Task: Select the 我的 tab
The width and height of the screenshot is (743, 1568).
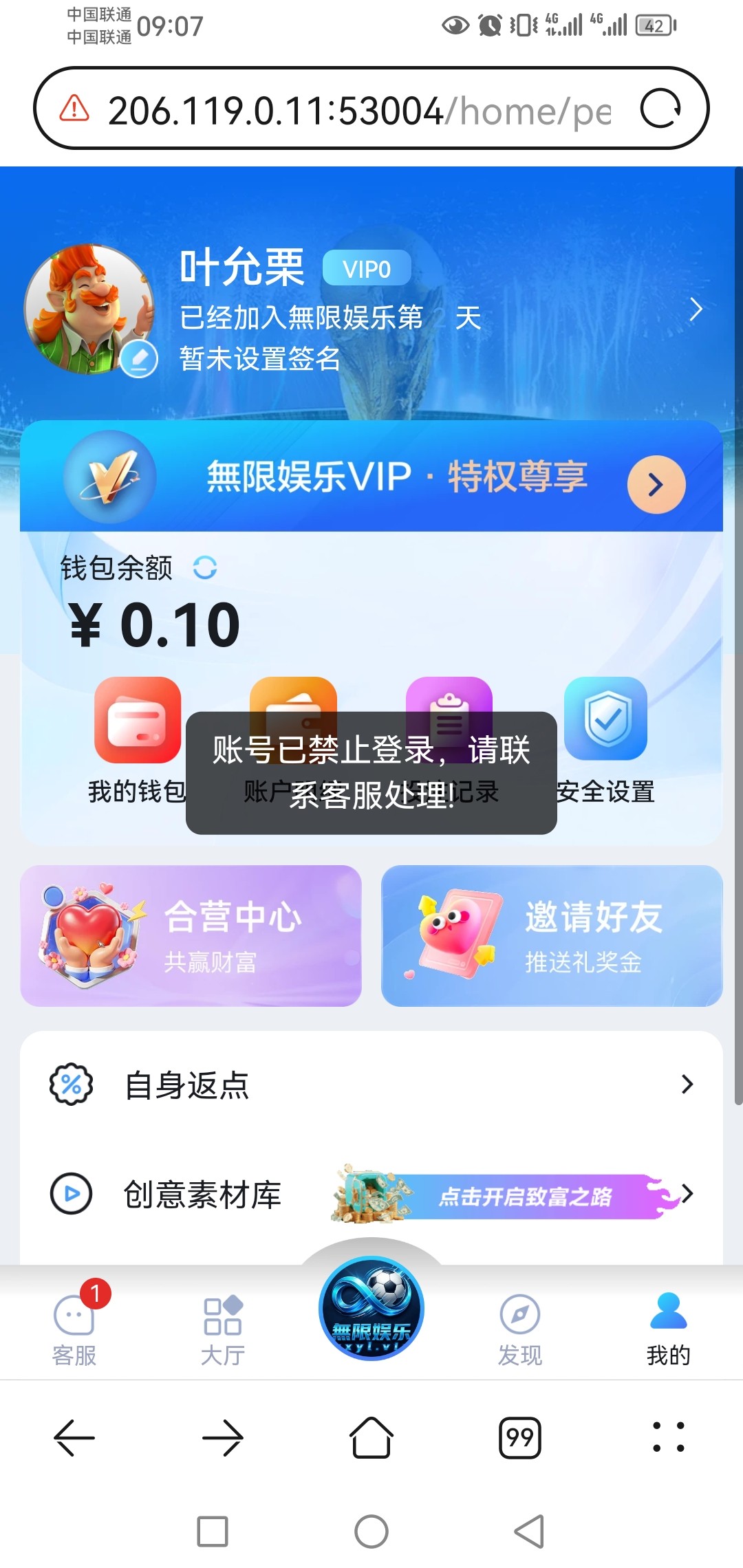Action: point(668,1327)
